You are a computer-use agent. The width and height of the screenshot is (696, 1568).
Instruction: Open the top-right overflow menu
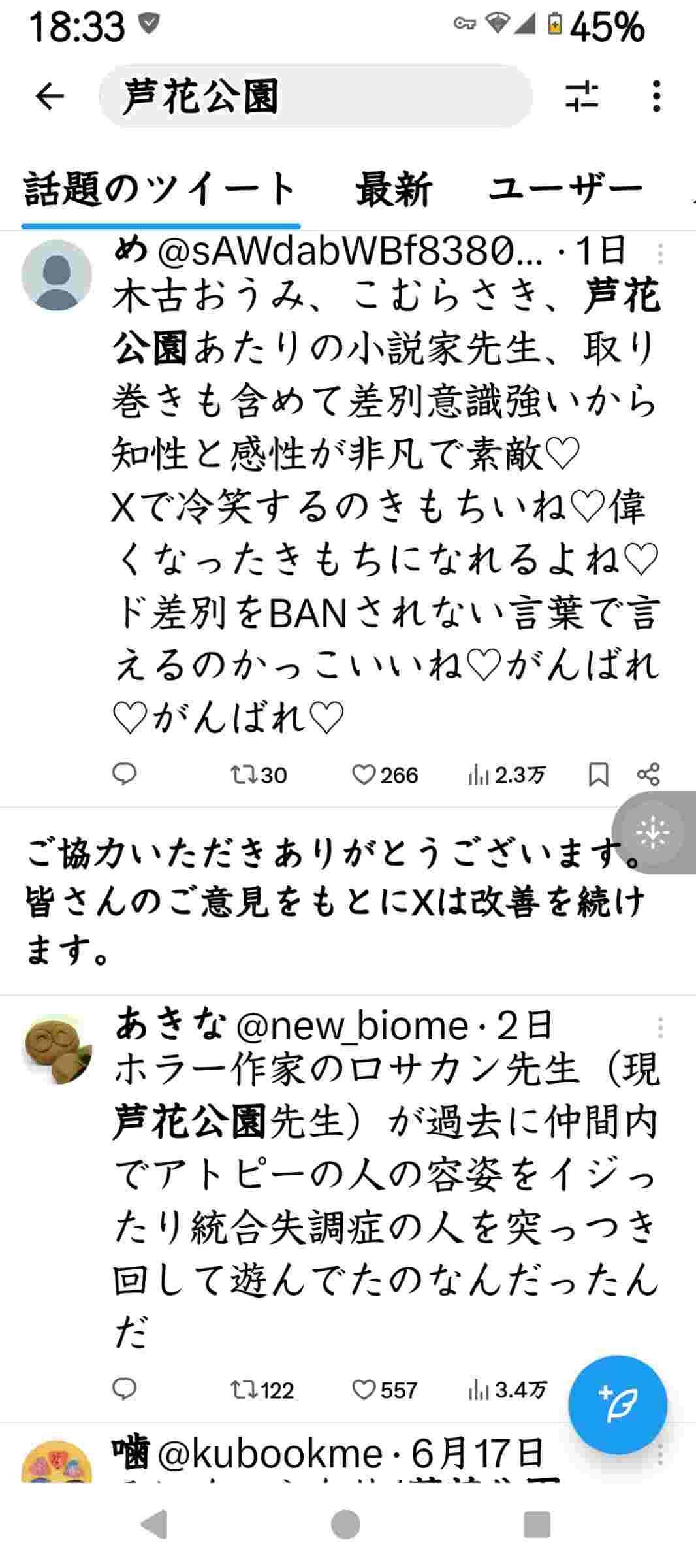(x=656, y=97)
